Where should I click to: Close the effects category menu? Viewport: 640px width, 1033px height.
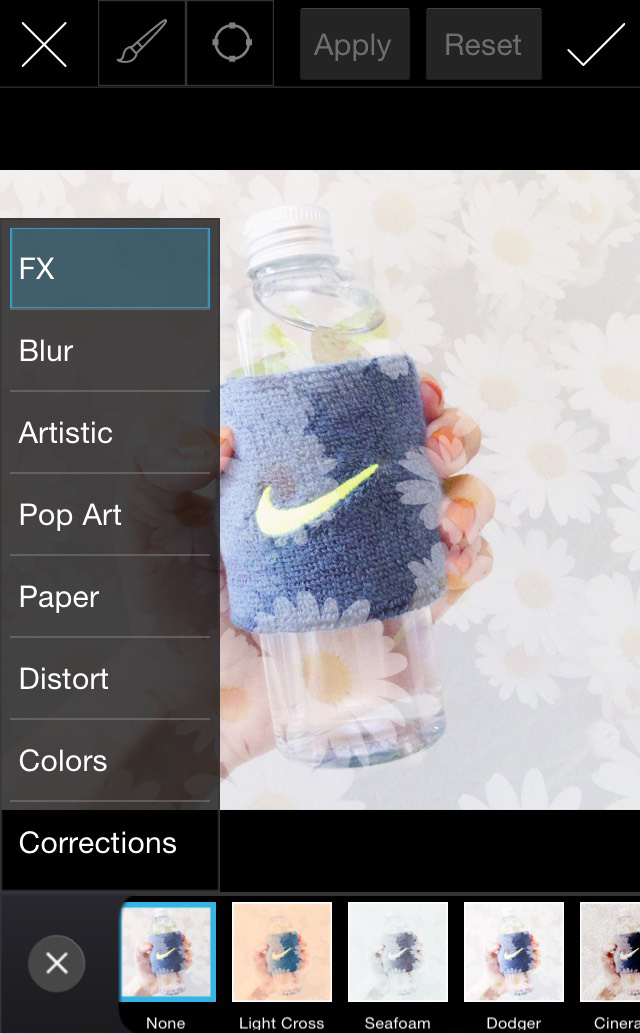coord(57,963)
